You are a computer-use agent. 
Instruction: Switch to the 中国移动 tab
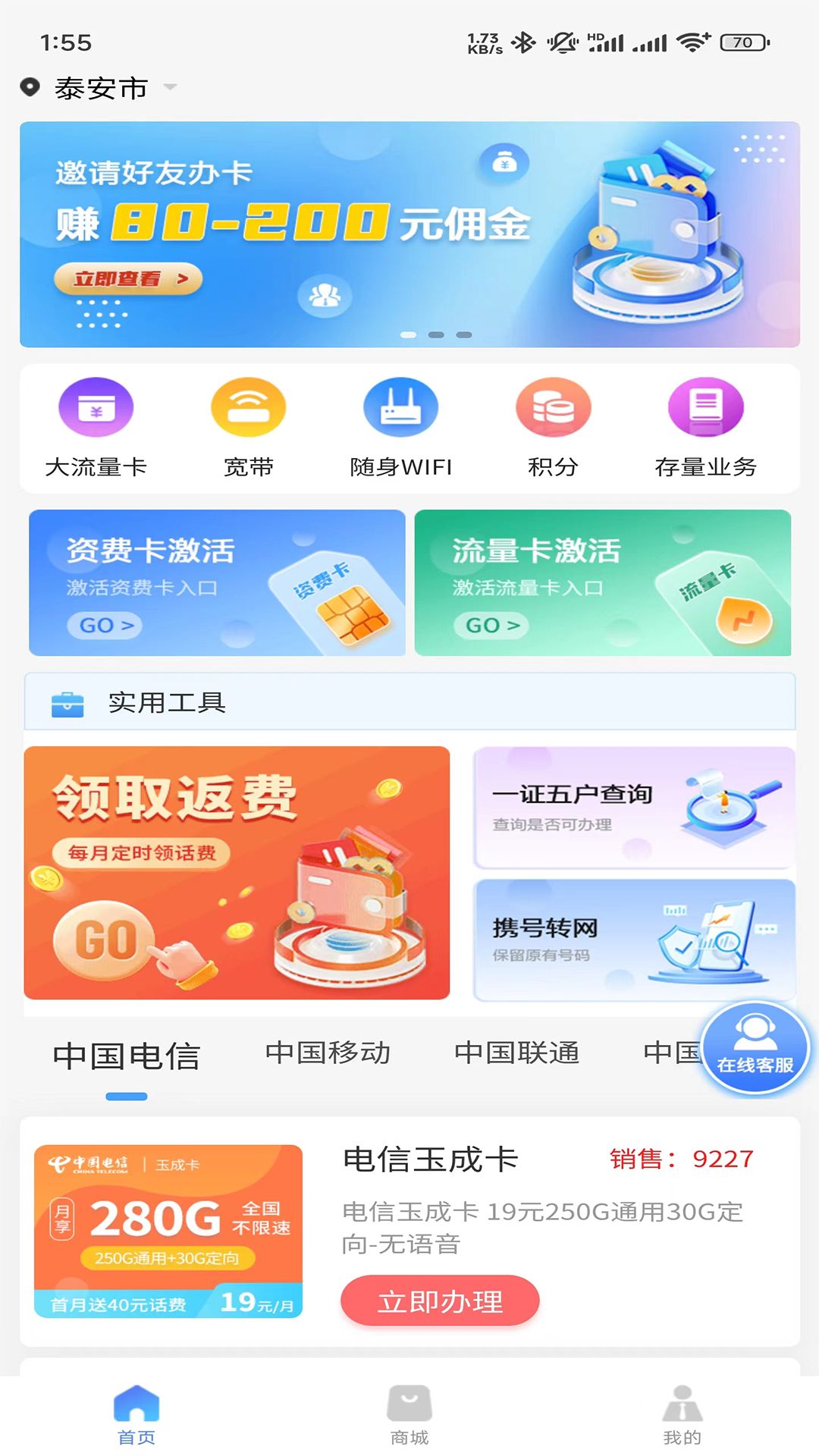point(328,1053)
